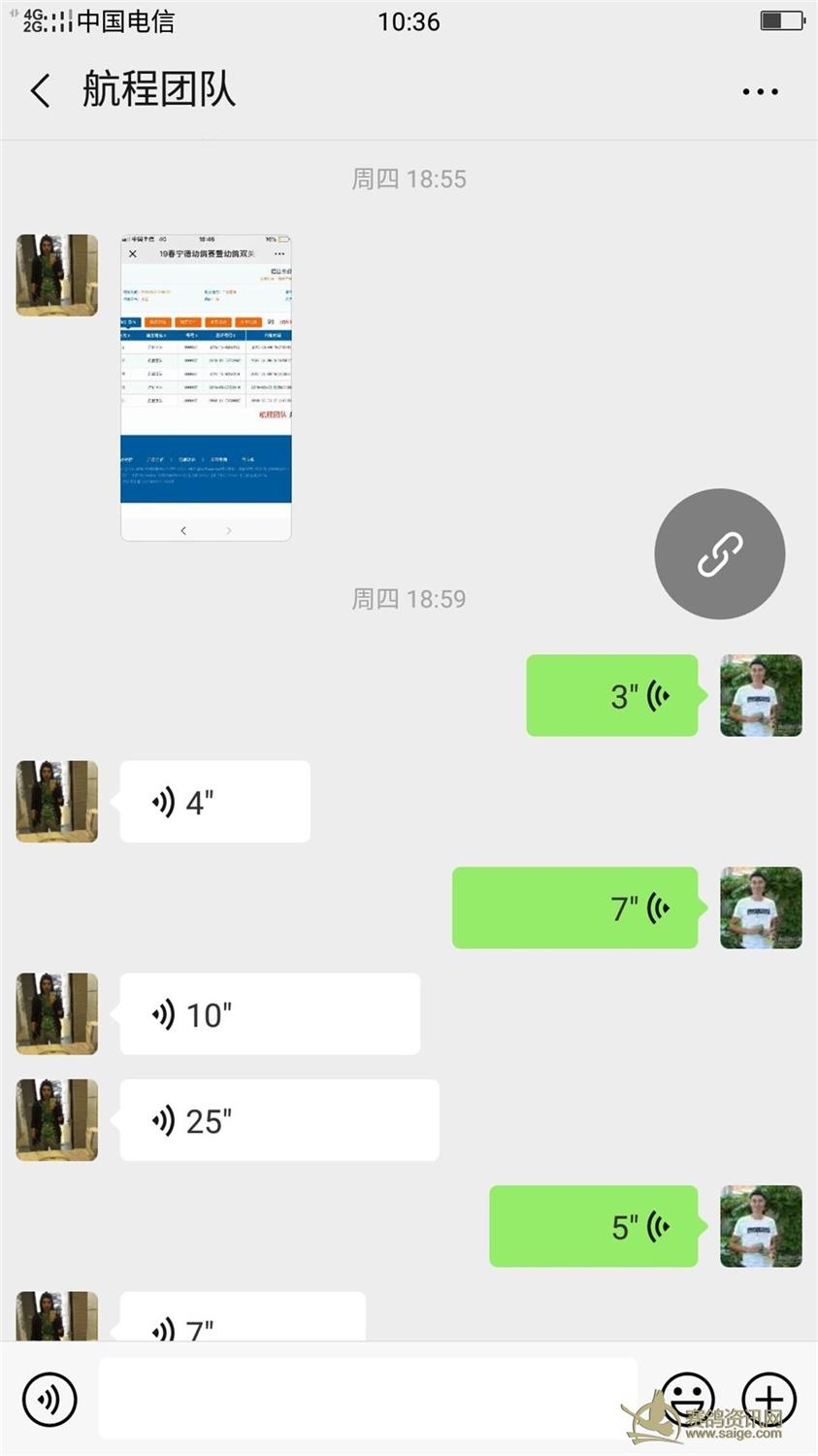The width and height of the screenshot is (818, 1456).
Task: Play the 7" sent green voice message
Action: click(x=574, y=908)
